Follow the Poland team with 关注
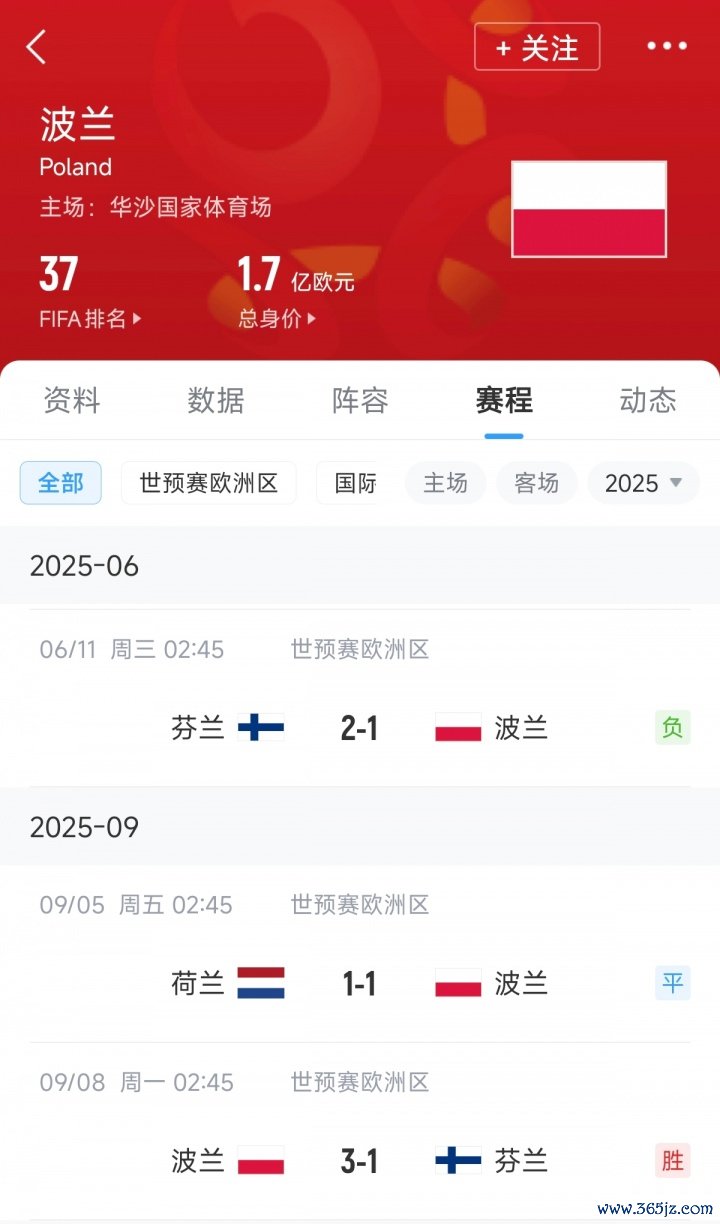720x1224 pixels. click(x=537, y=47)
